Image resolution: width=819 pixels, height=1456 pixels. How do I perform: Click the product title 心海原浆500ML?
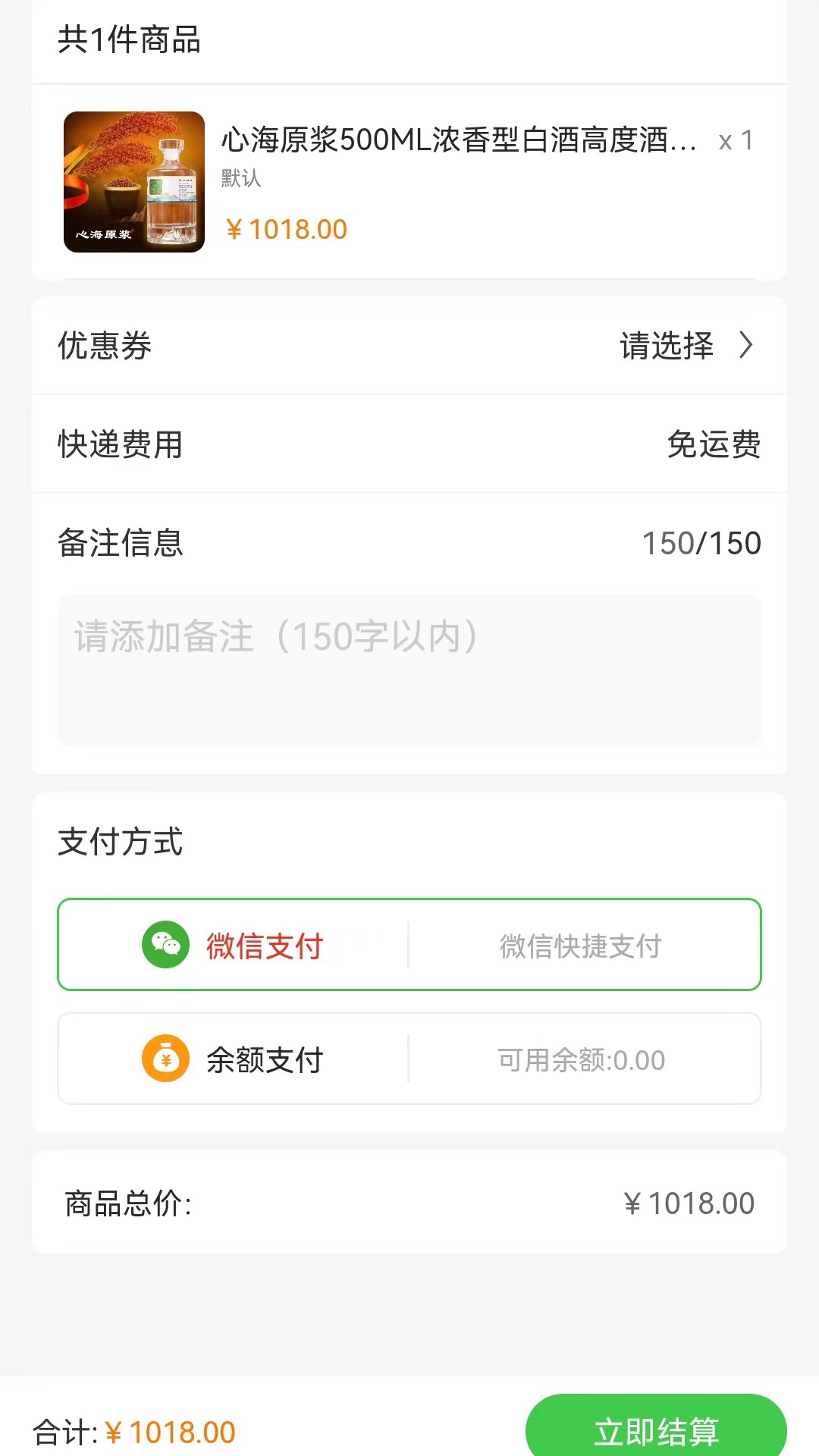(x=455, y=141)
